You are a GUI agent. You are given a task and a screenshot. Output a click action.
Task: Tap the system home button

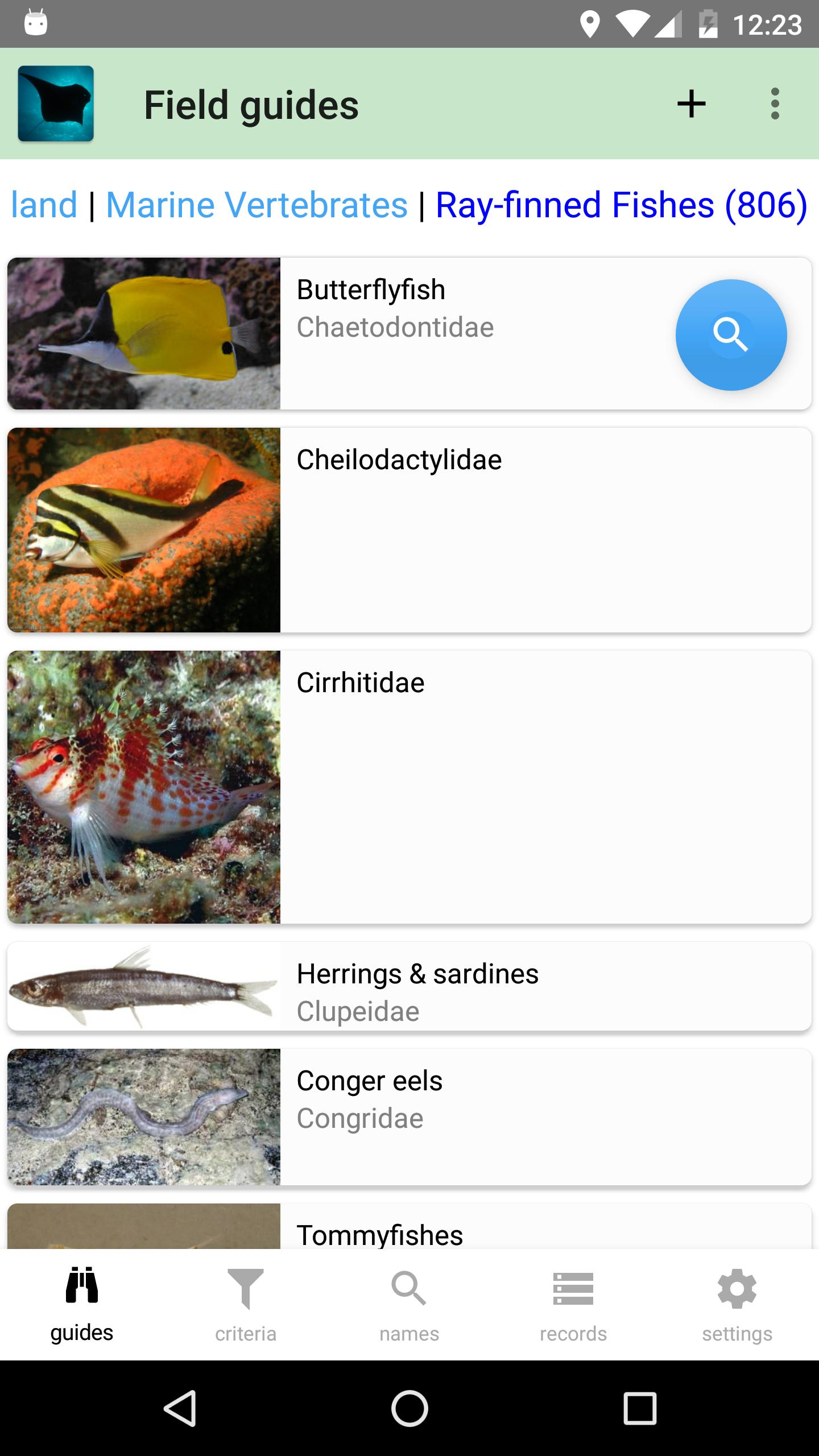point(409,1408)
